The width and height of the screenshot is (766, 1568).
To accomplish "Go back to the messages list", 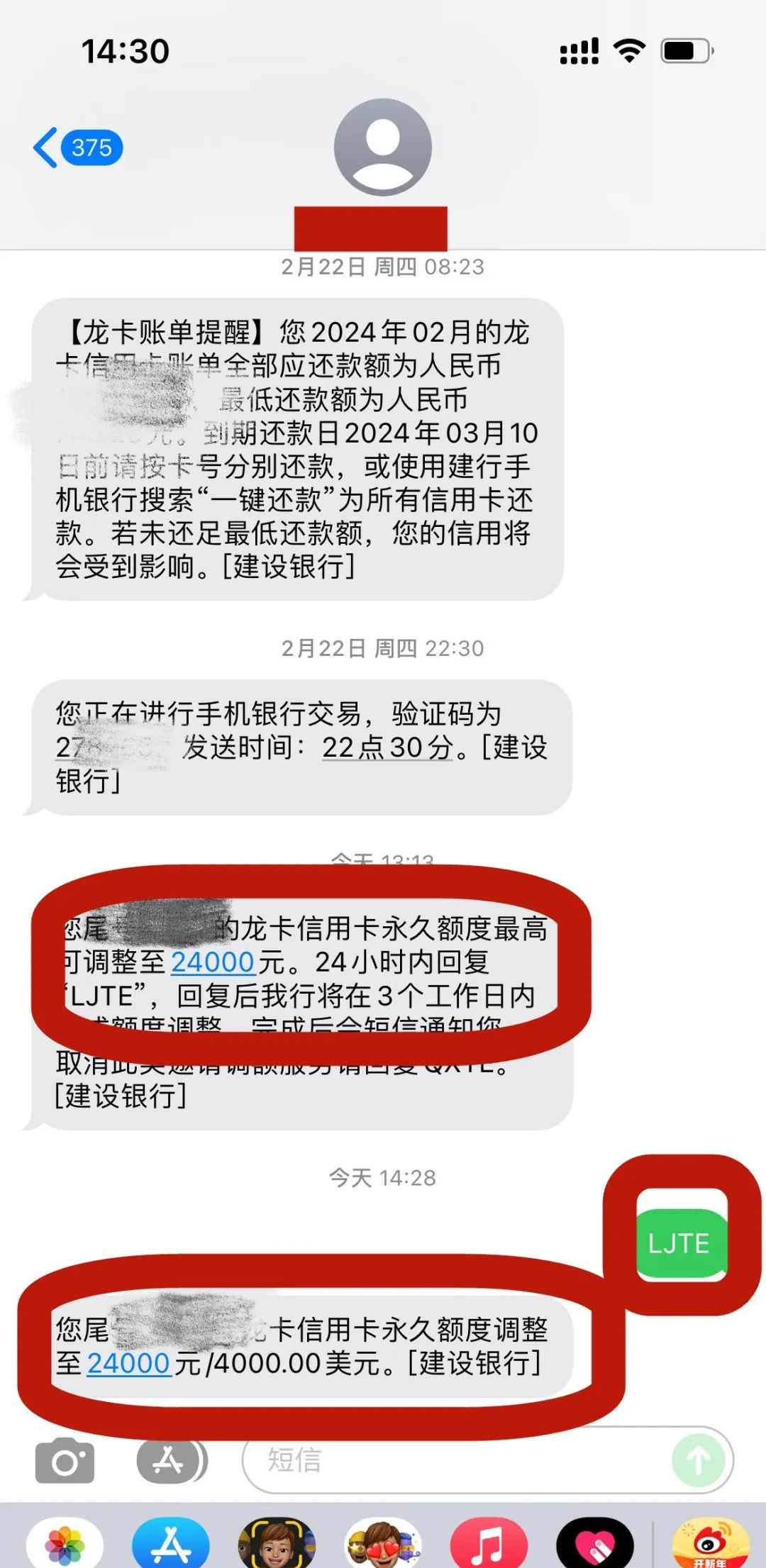I will [x=78, y=148].
